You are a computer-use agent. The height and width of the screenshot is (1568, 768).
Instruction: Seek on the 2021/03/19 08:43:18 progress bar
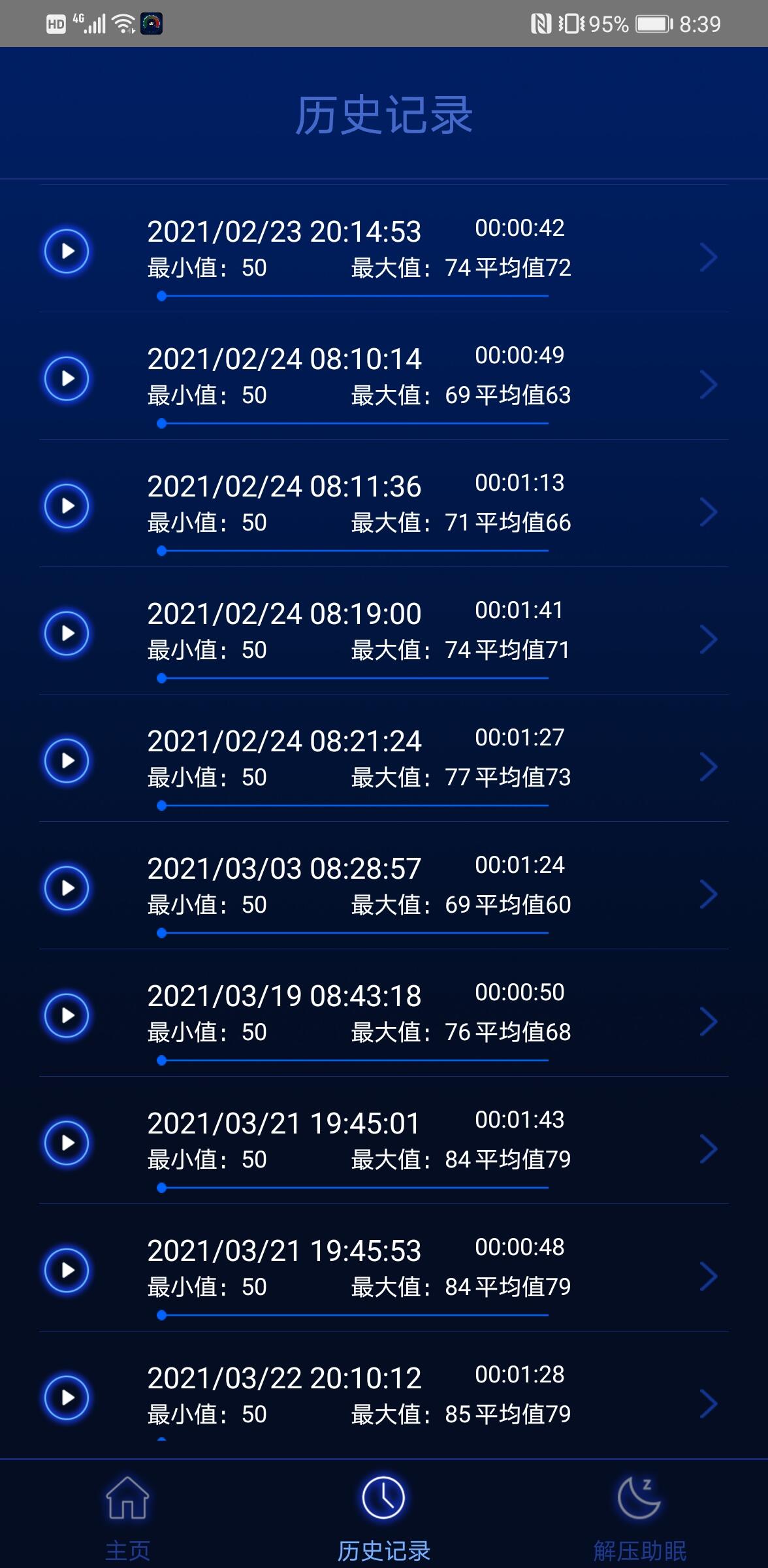[x=353, y=1060]
